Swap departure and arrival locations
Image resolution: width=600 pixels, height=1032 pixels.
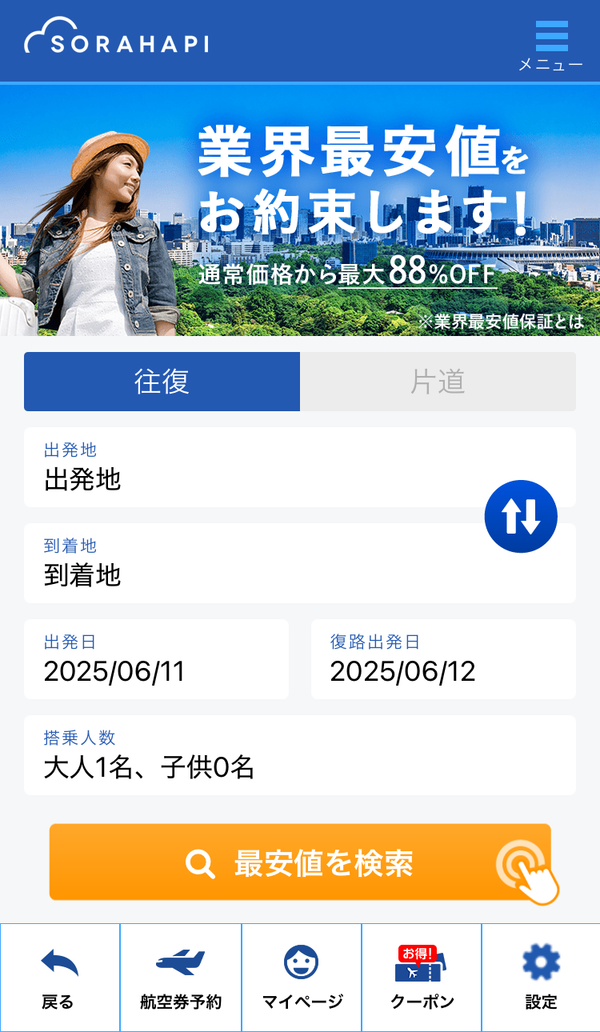coord(521,517)
